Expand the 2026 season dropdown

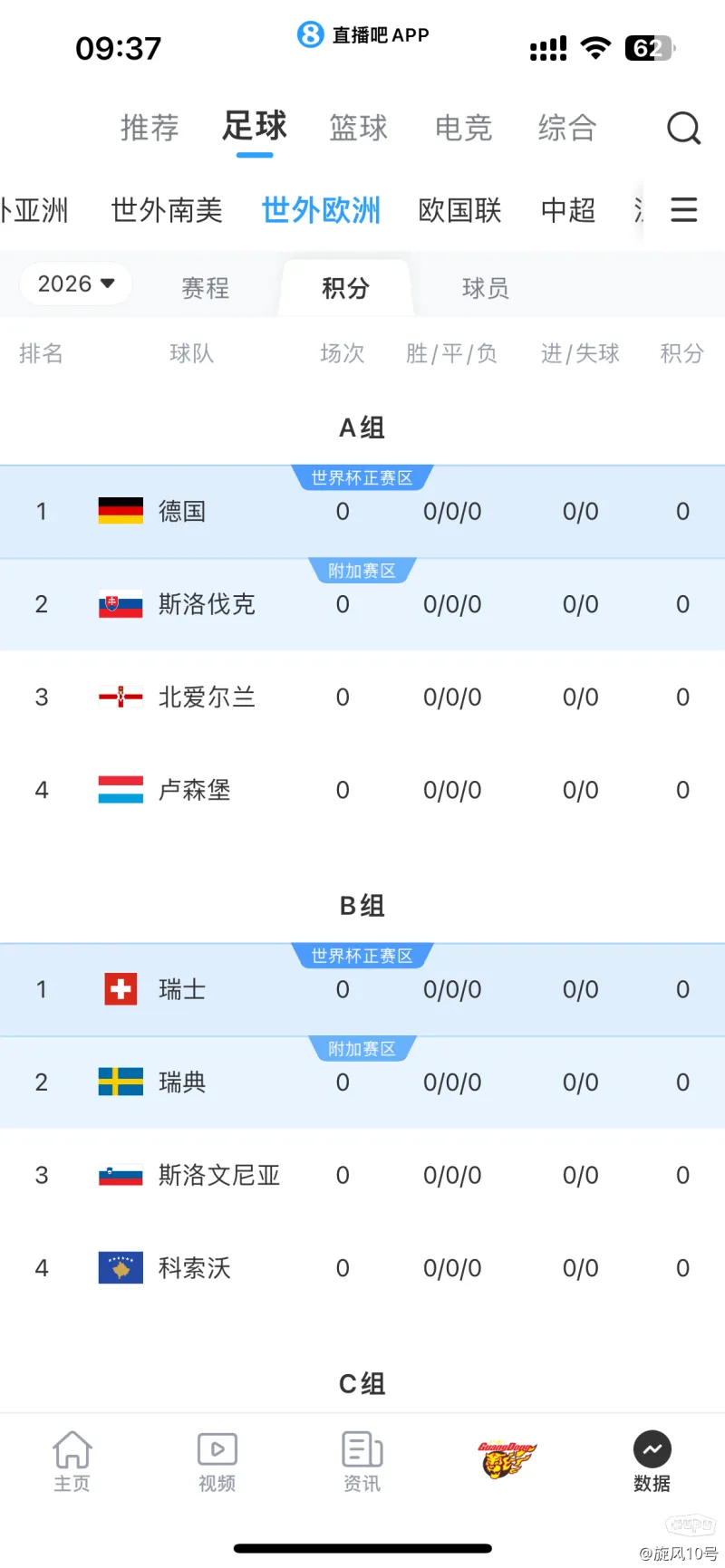(76, 284)
